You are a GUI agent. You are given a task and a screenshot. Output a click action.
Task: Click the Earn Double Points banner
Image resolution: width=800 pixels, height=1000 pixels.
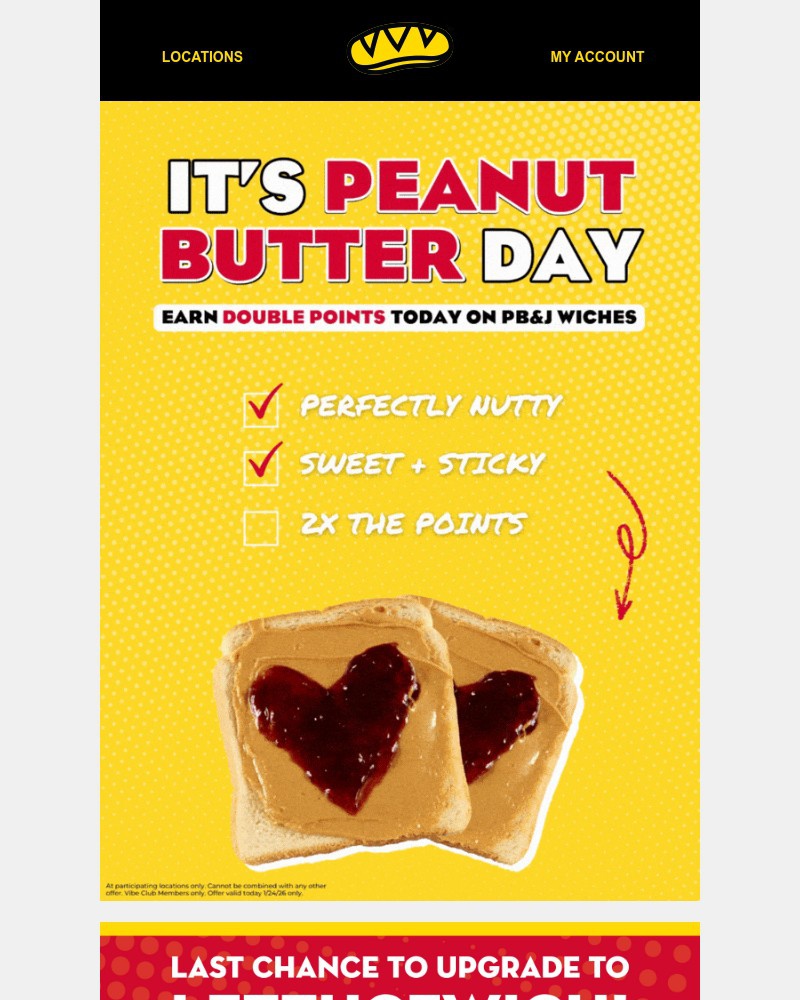pos(400,316)
